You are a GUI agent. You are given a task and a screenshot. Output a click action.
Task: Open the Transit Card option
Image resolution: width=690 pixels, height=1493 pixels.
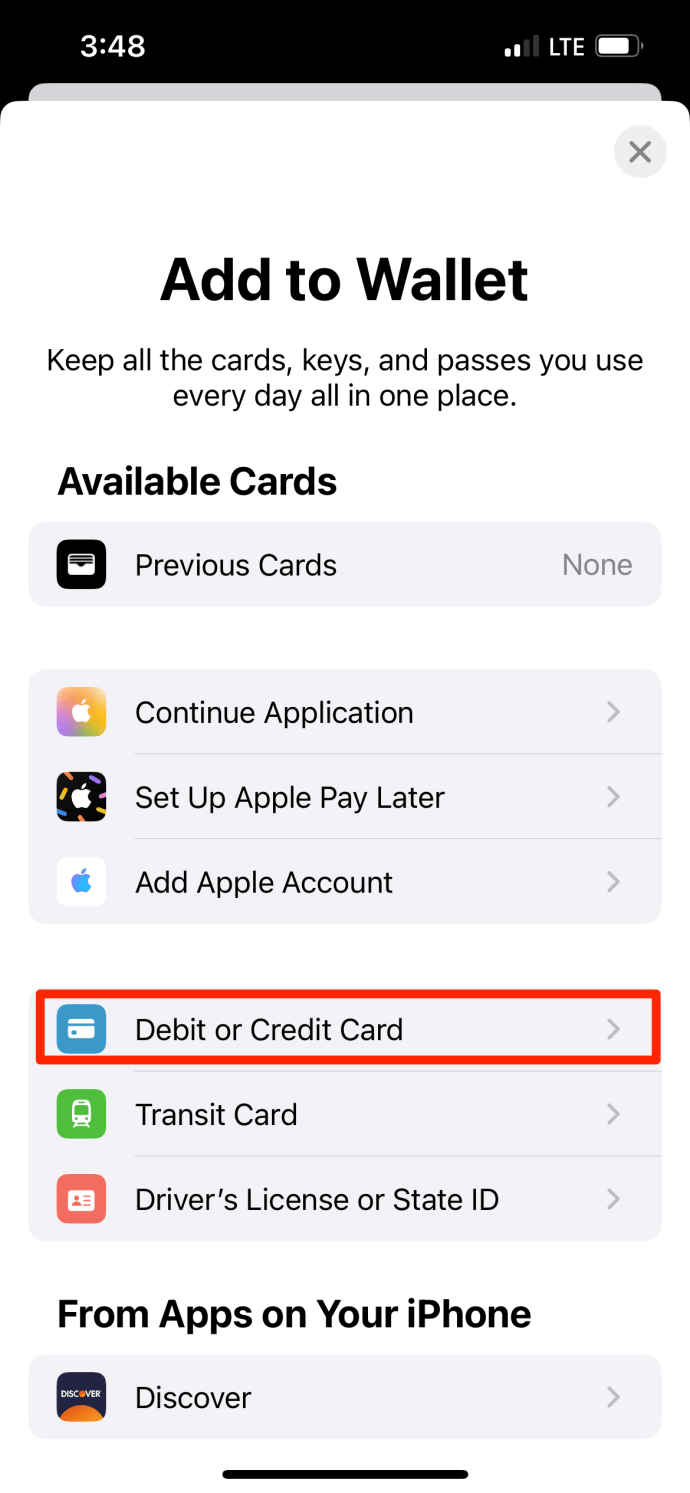(x=345, y=1114)
